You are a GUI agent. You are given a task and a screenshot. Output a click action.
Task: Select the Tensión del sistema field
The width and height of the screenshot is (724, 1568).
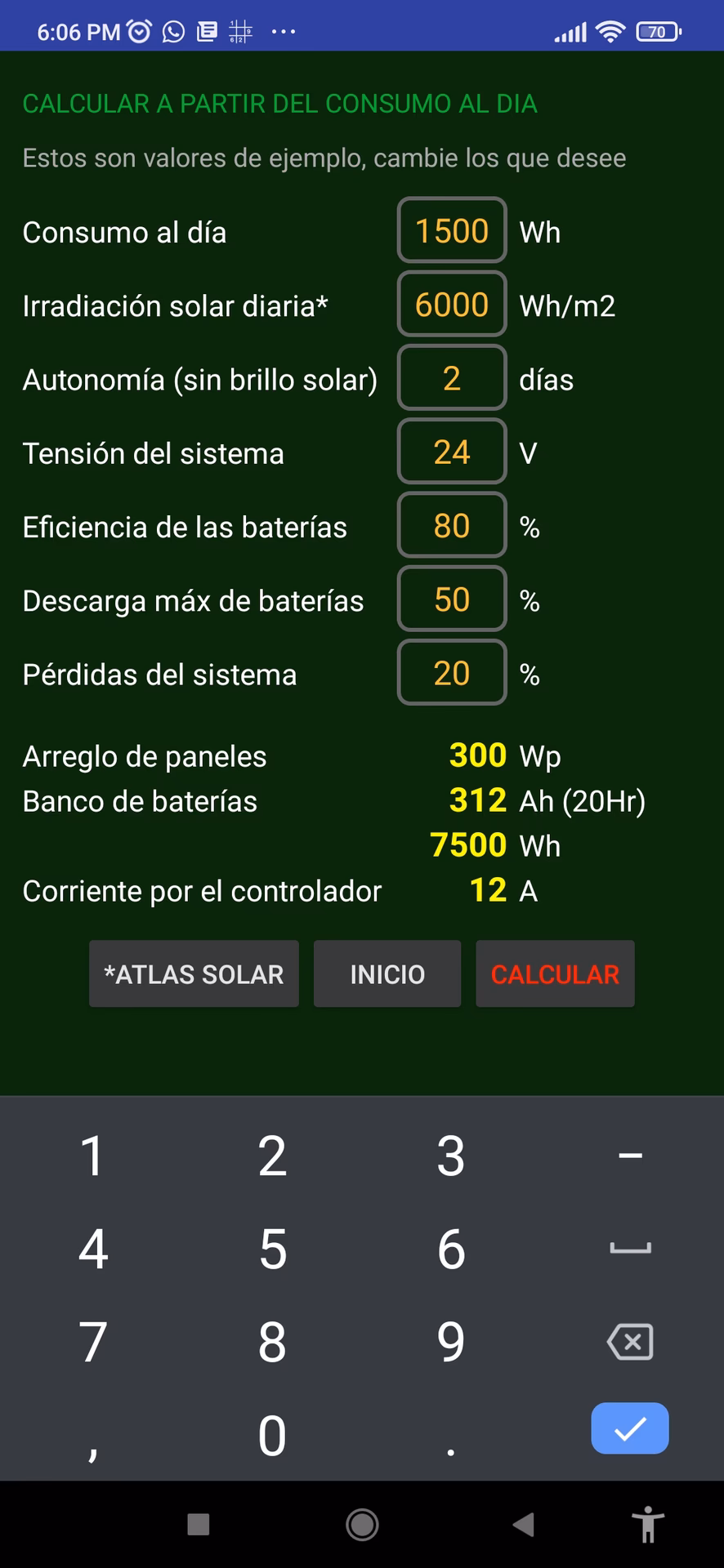451,452
